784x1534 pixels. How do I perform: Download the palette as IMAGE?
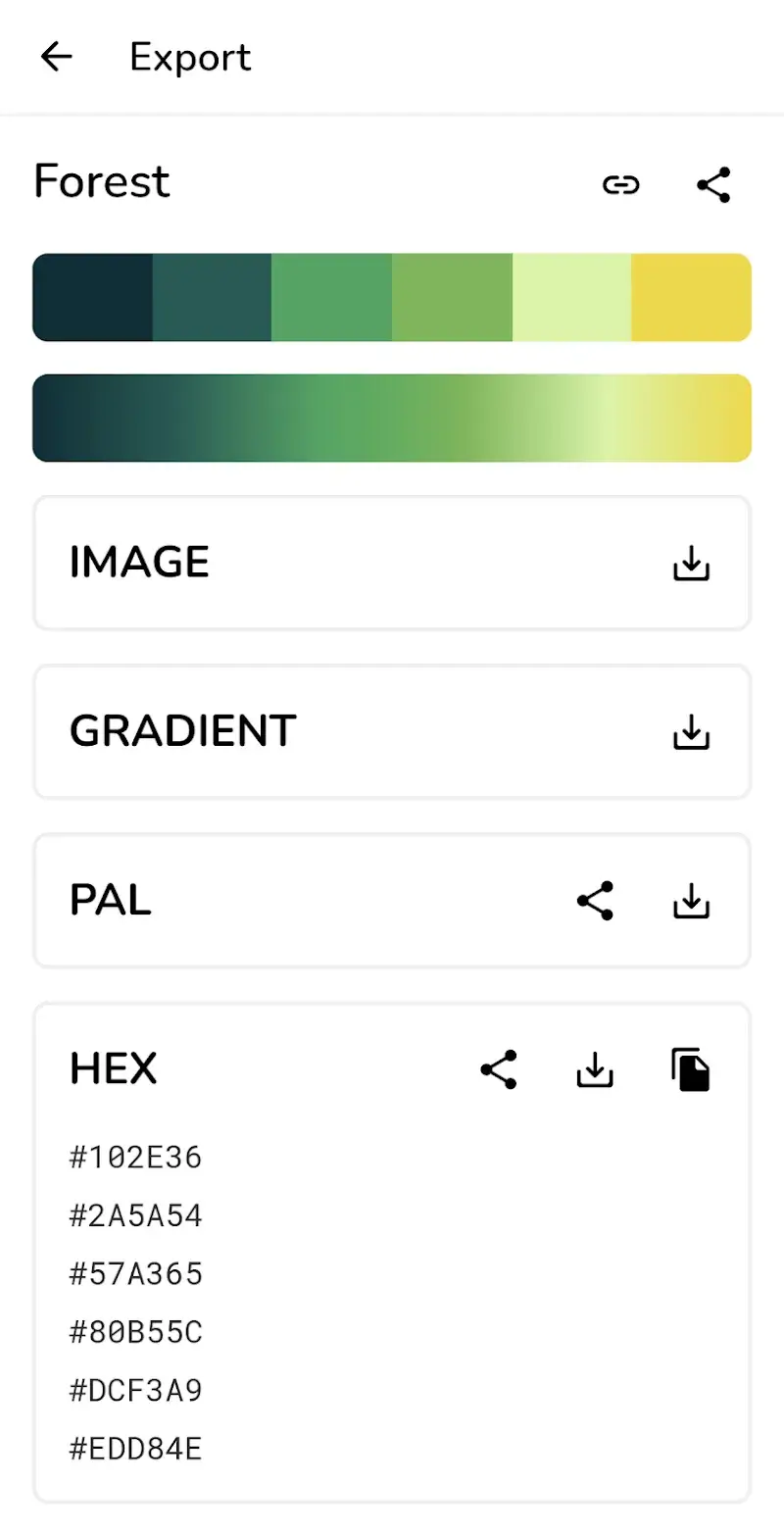[x=691, y=564]
